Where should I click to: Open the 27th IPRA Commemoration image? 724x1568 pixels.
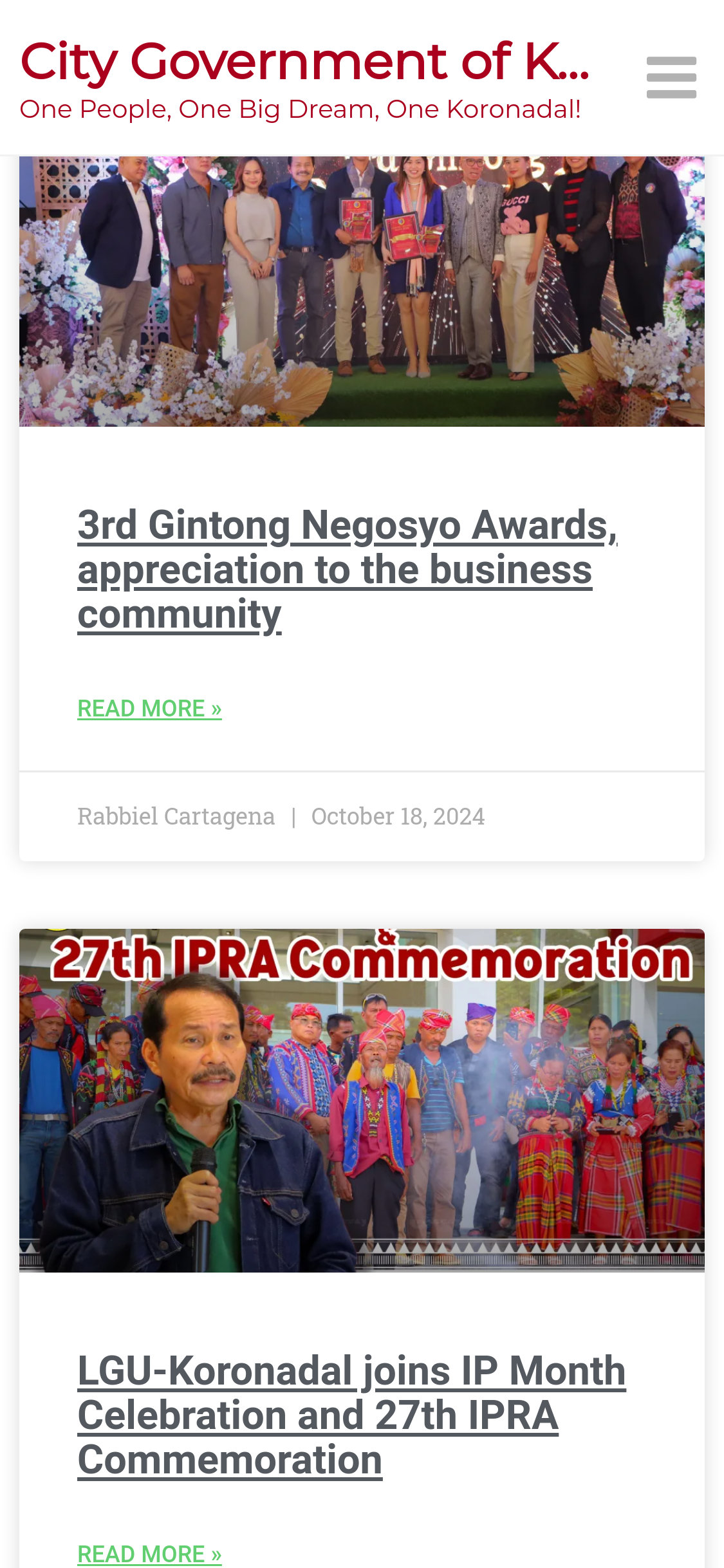[362, 1100]
